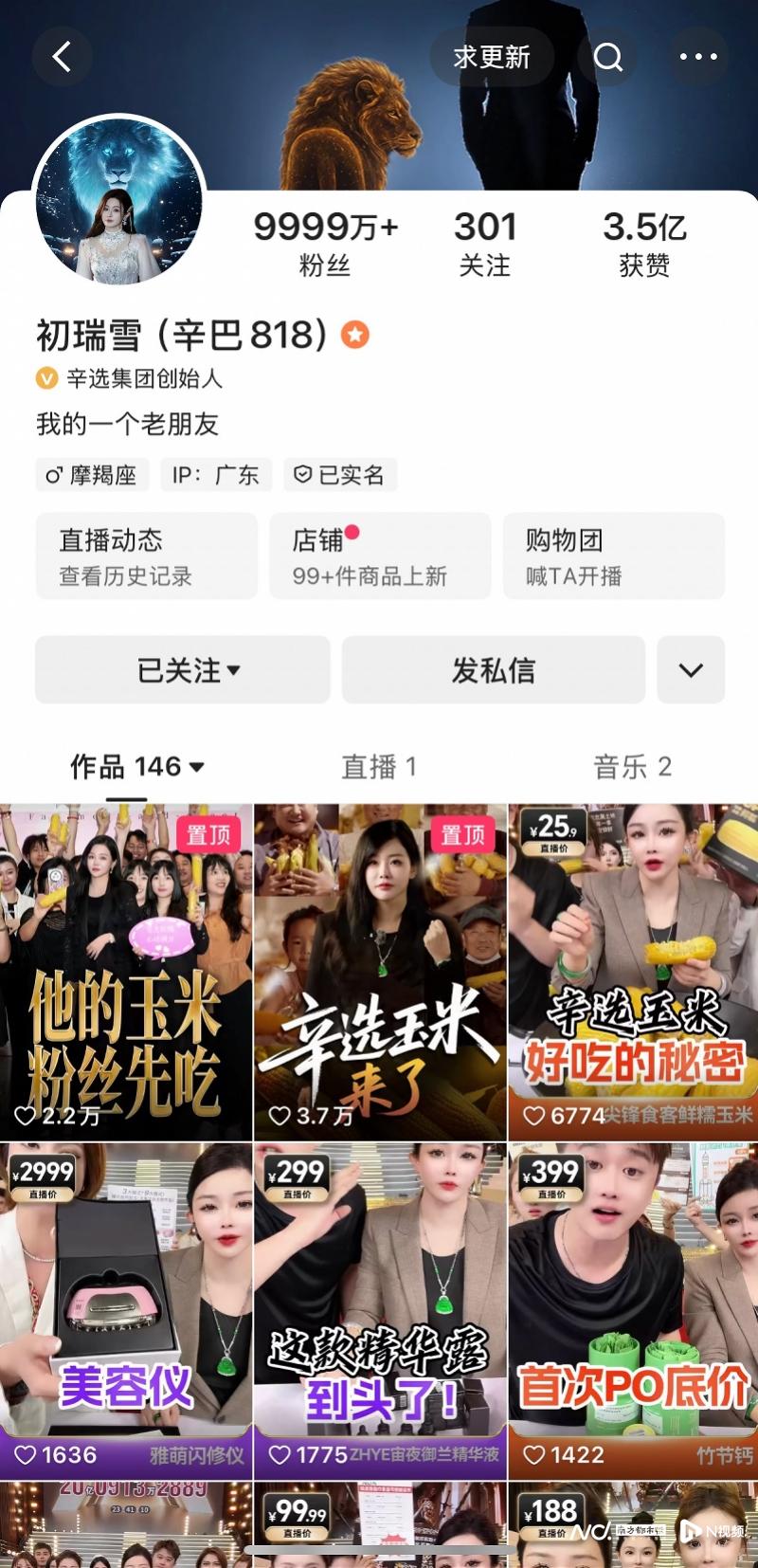This screenshot has height=1568, width=758.
Task: Open the 粉丝 followers list
Action: coord(325,244)
